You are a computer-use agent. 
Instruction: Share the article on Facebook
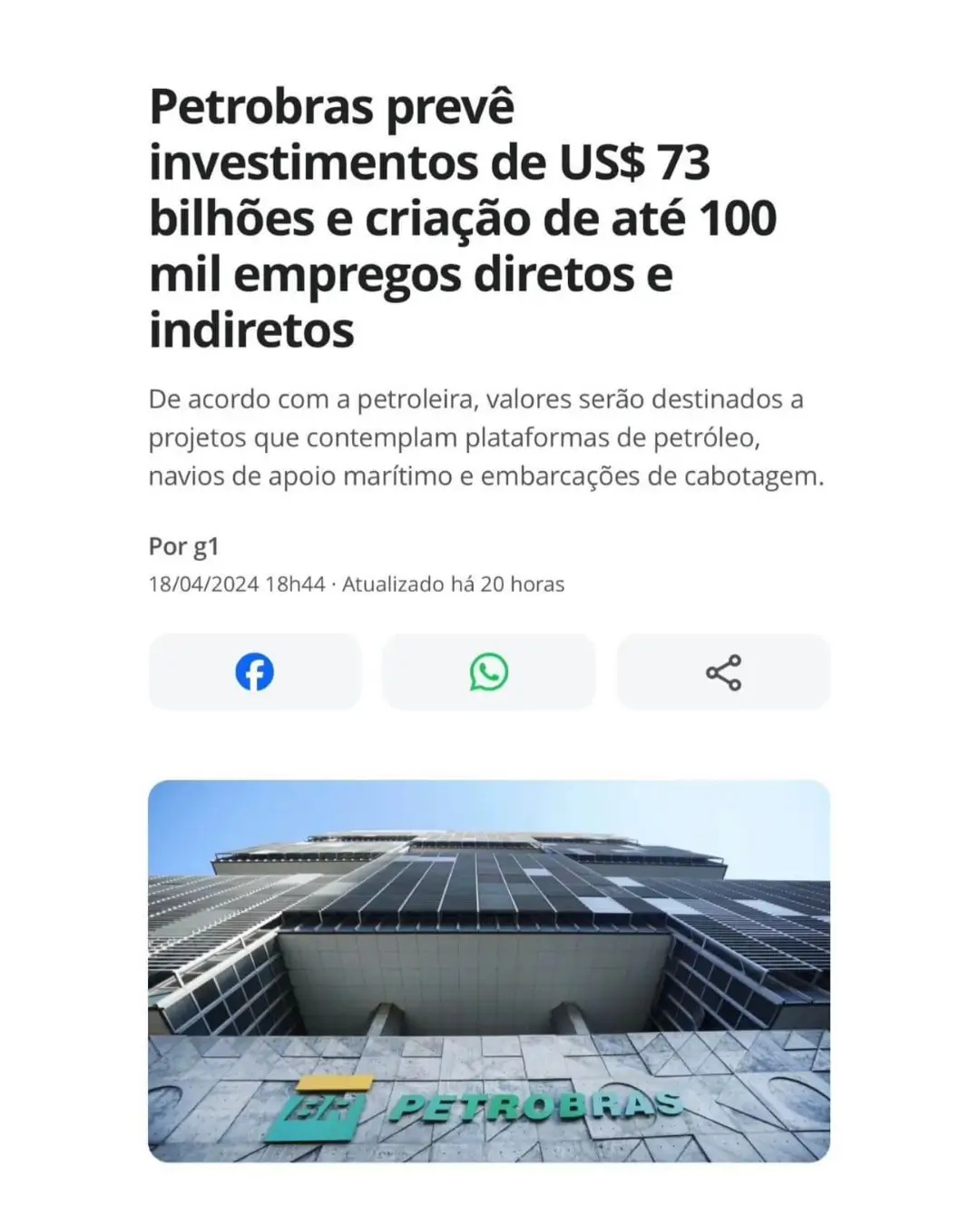[x=255, y=672]
